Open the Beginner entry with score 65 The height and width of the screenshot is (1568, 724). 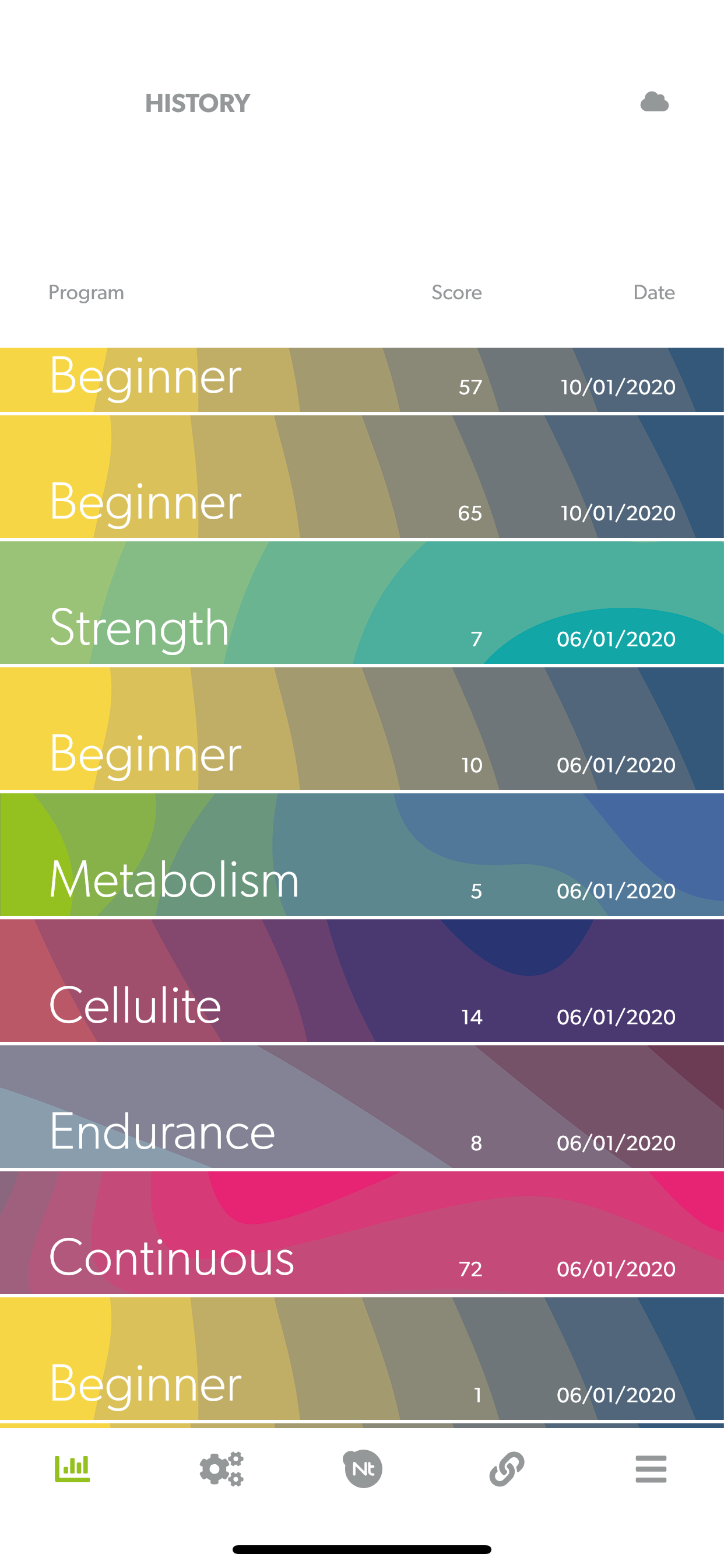coord(361,478)
